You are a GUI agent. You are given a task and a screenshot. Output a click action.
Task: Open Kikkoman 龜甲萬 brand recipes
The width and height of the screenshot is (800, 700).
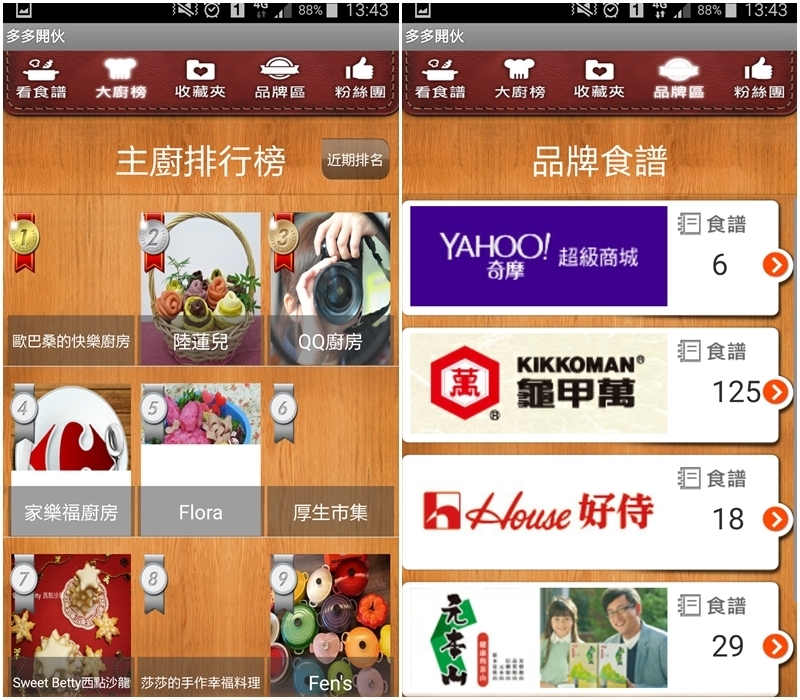[590, 384]
